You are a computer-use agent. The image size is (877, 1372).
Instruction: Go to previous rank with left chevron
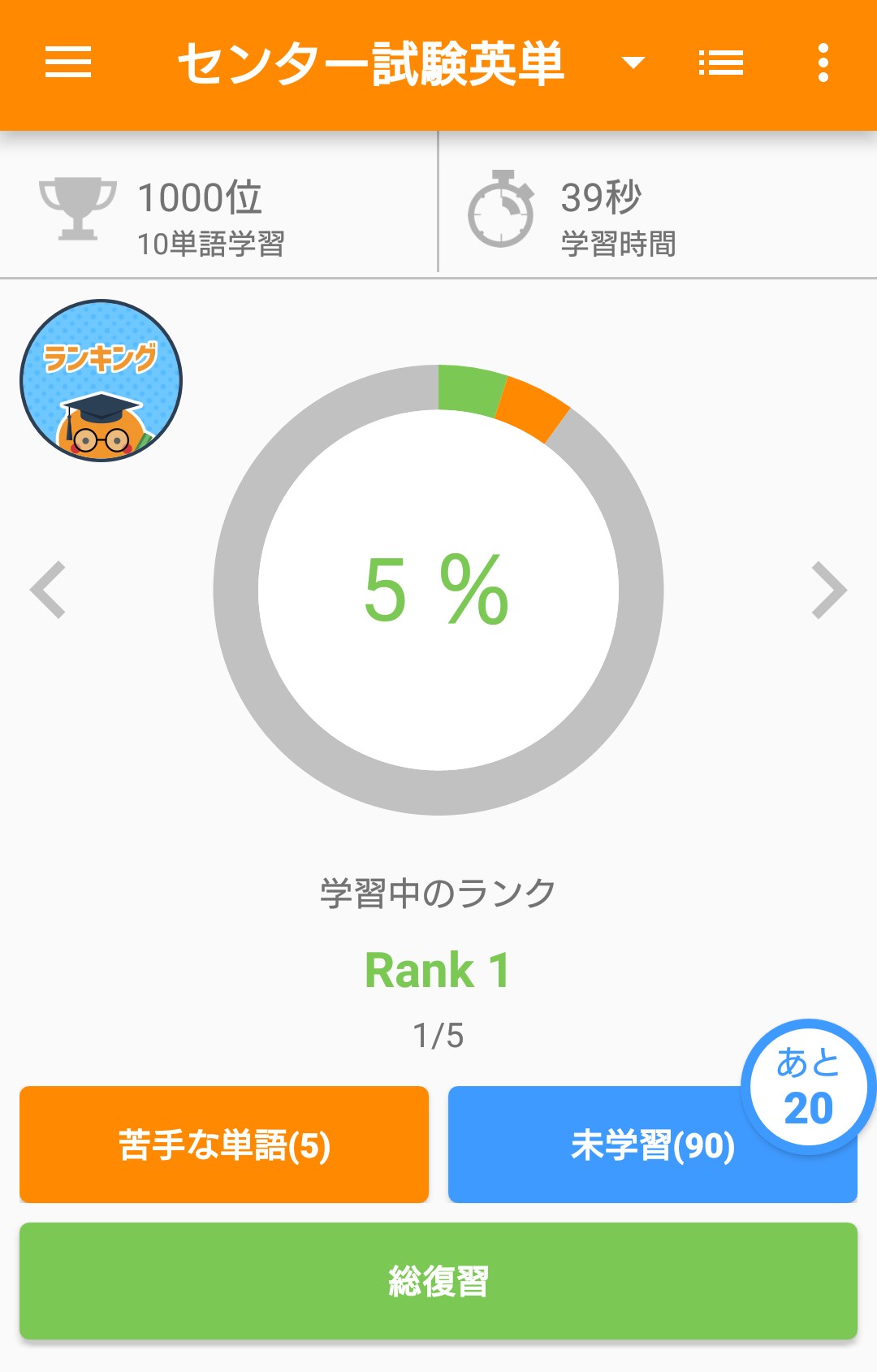click(x=48, y=590)
